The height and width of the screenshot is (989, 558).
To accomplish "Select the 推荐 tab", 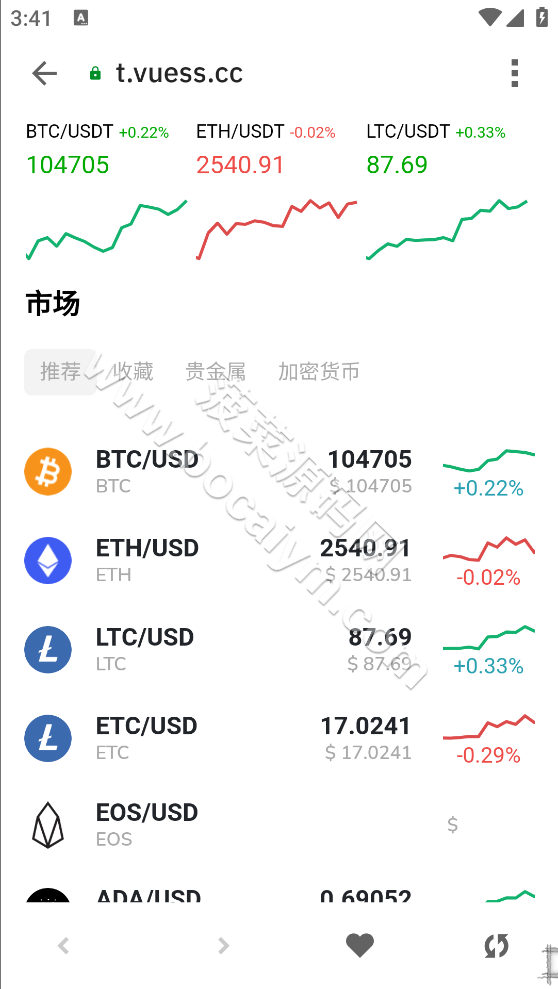I will [x=61, y=372].
